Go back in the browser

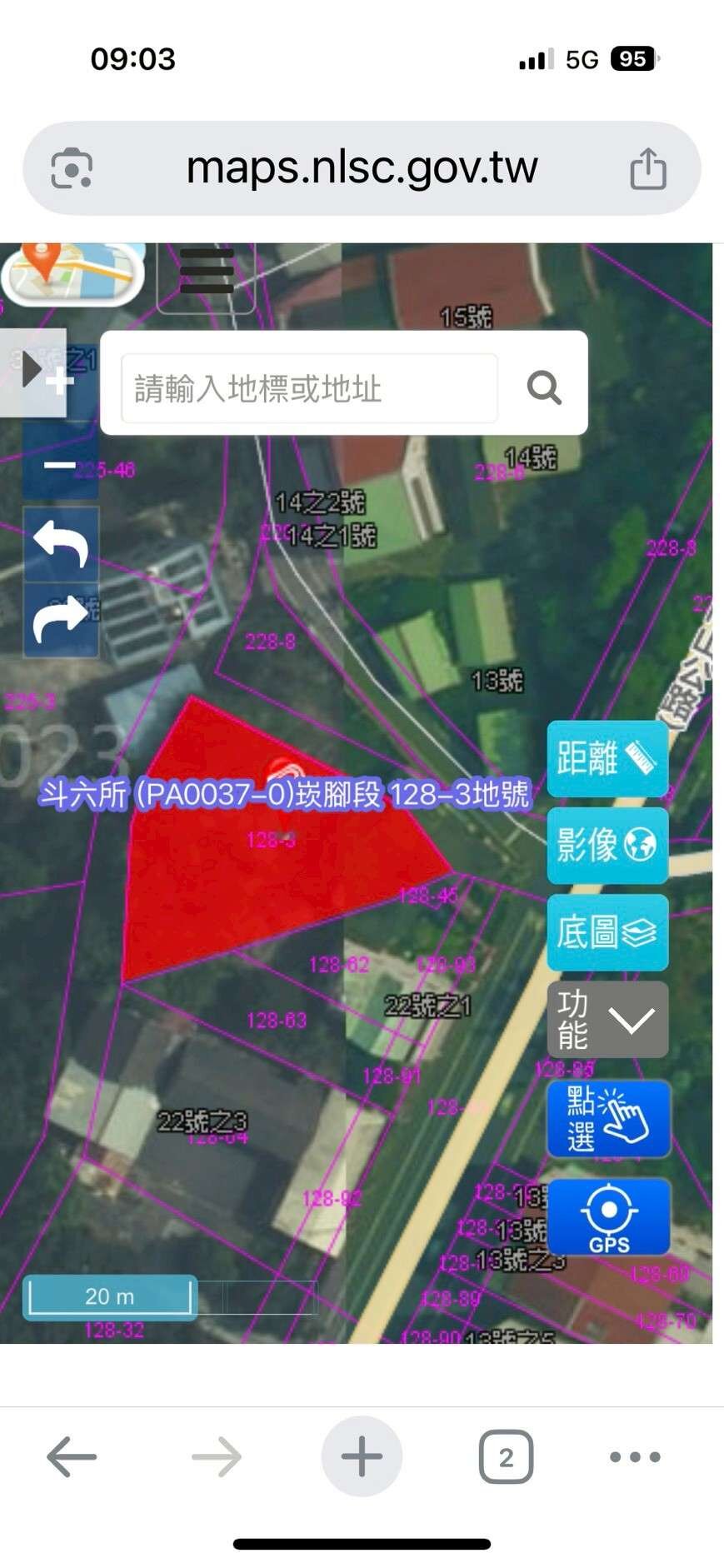tap(72, 1456)
